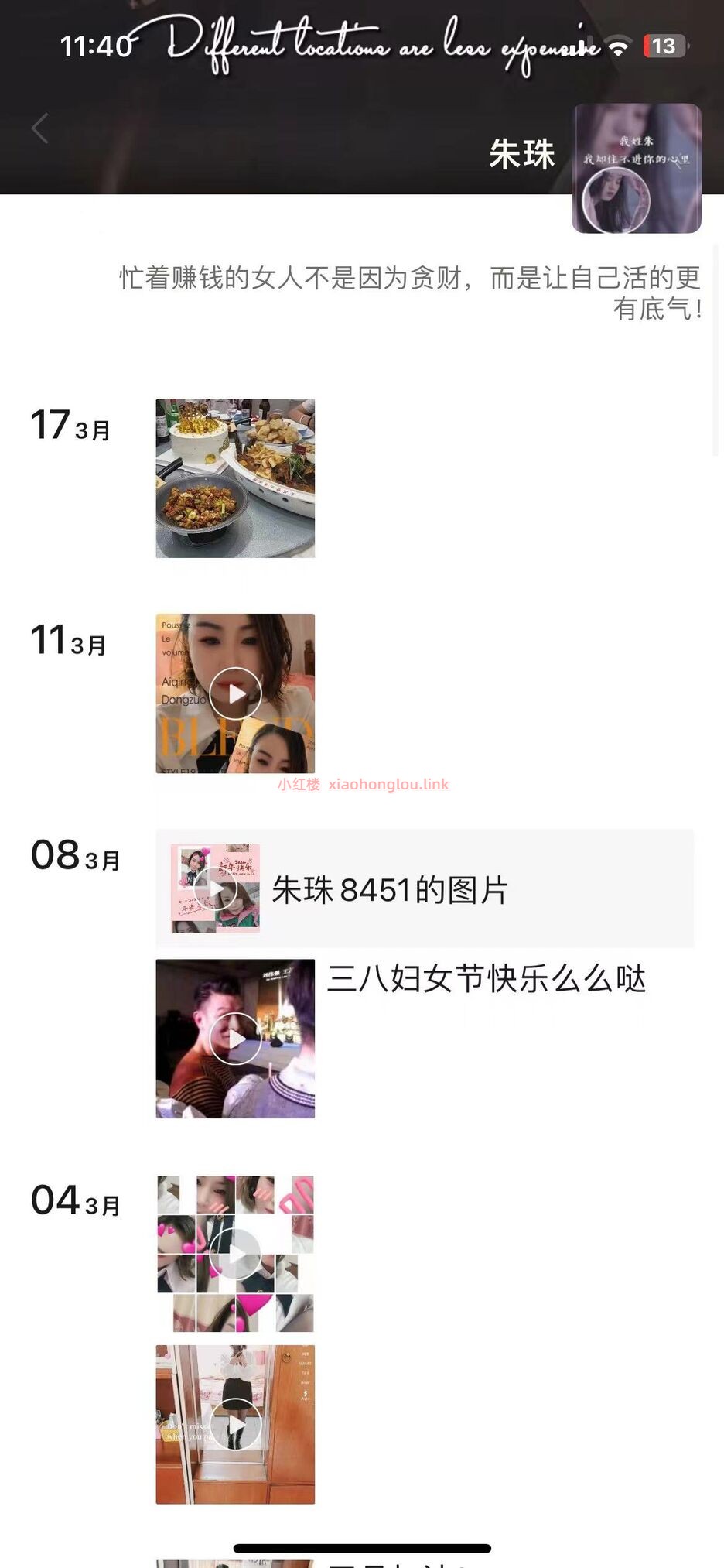Viewport: 724px width, 1568px height.
Task: Open the food photo posted 17 March
Action: (235, 478)
